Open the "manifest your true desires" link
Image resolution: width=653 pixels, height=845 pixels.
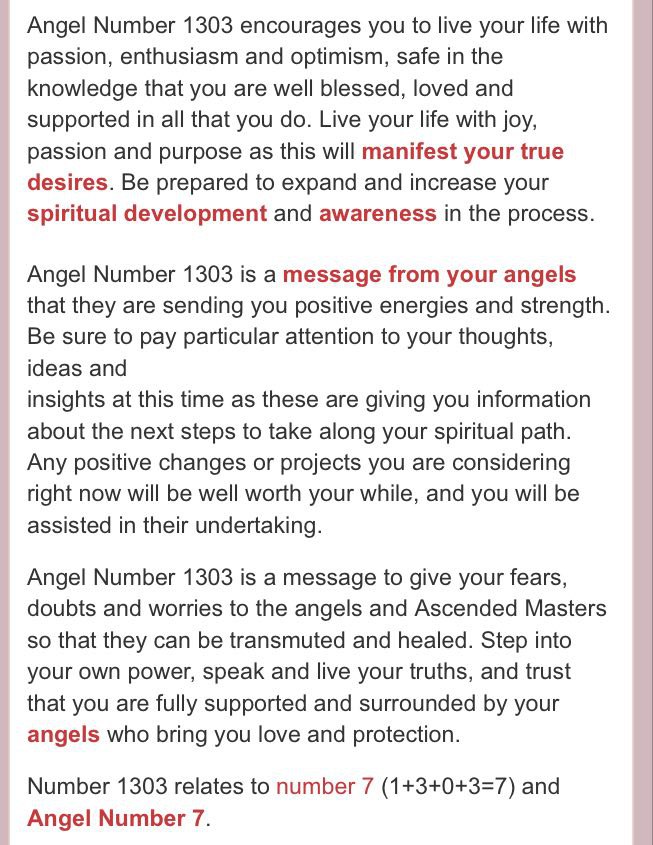(x=462, y=152)
